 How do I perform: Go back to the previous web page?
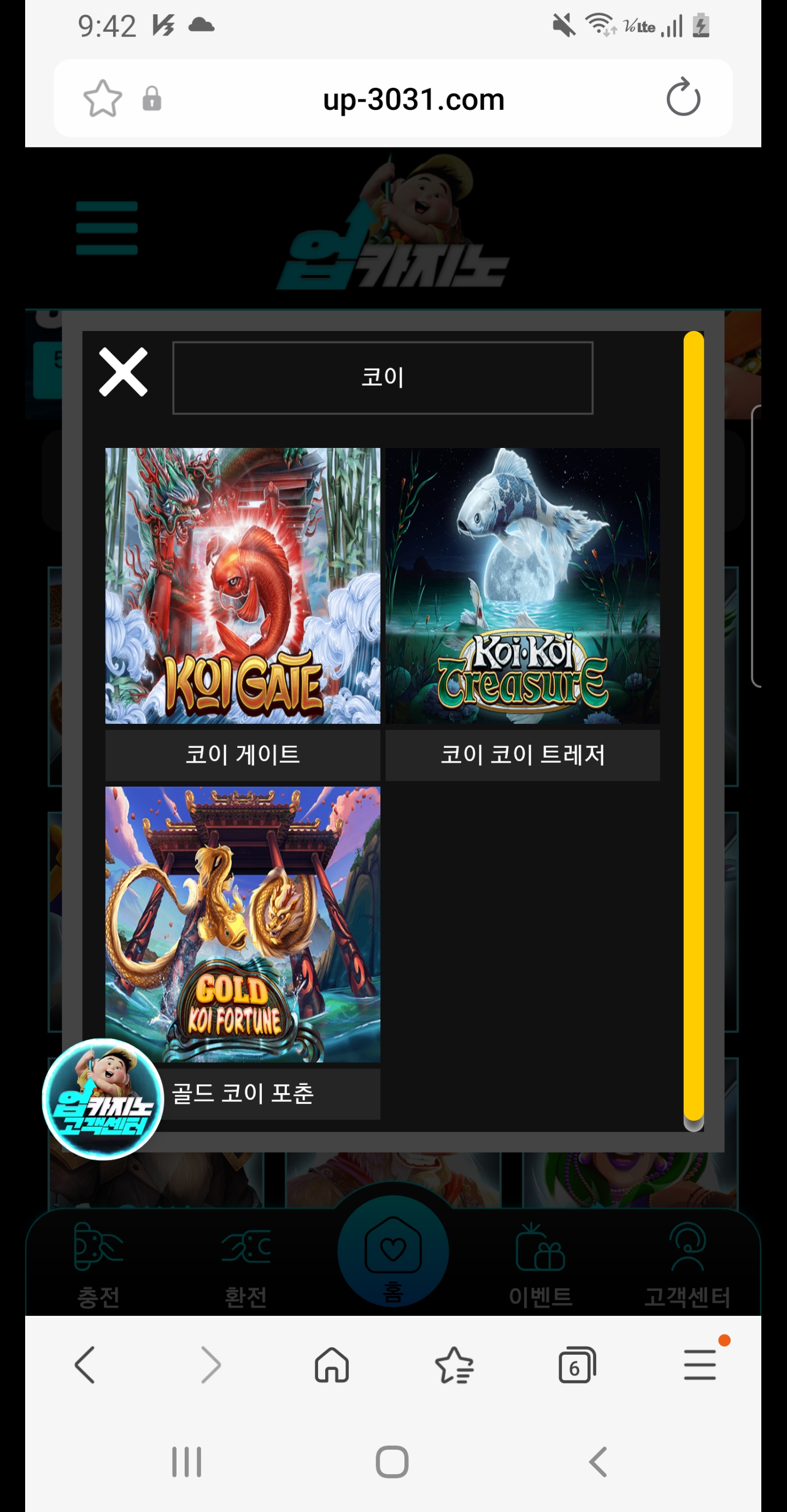click(x=85, y=1365)
